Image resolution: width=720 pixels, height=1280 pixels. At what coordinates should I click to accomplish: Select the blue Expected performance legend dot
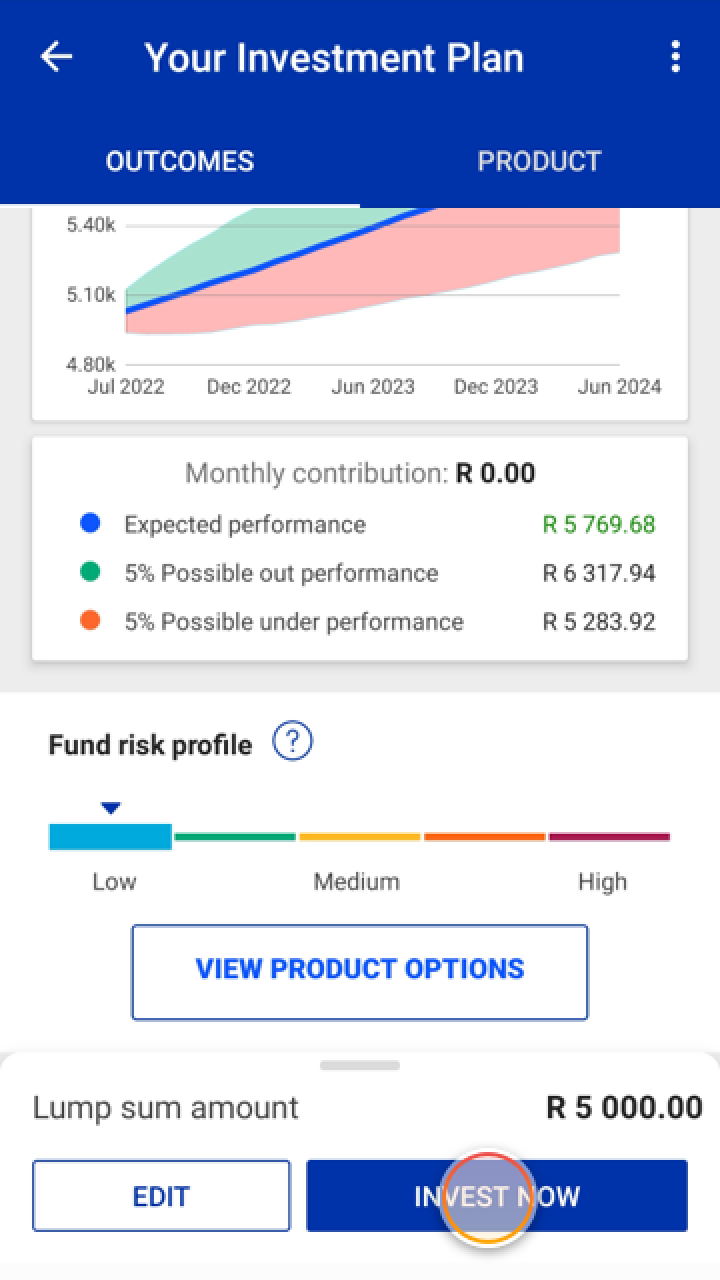(x=91, y=522)
